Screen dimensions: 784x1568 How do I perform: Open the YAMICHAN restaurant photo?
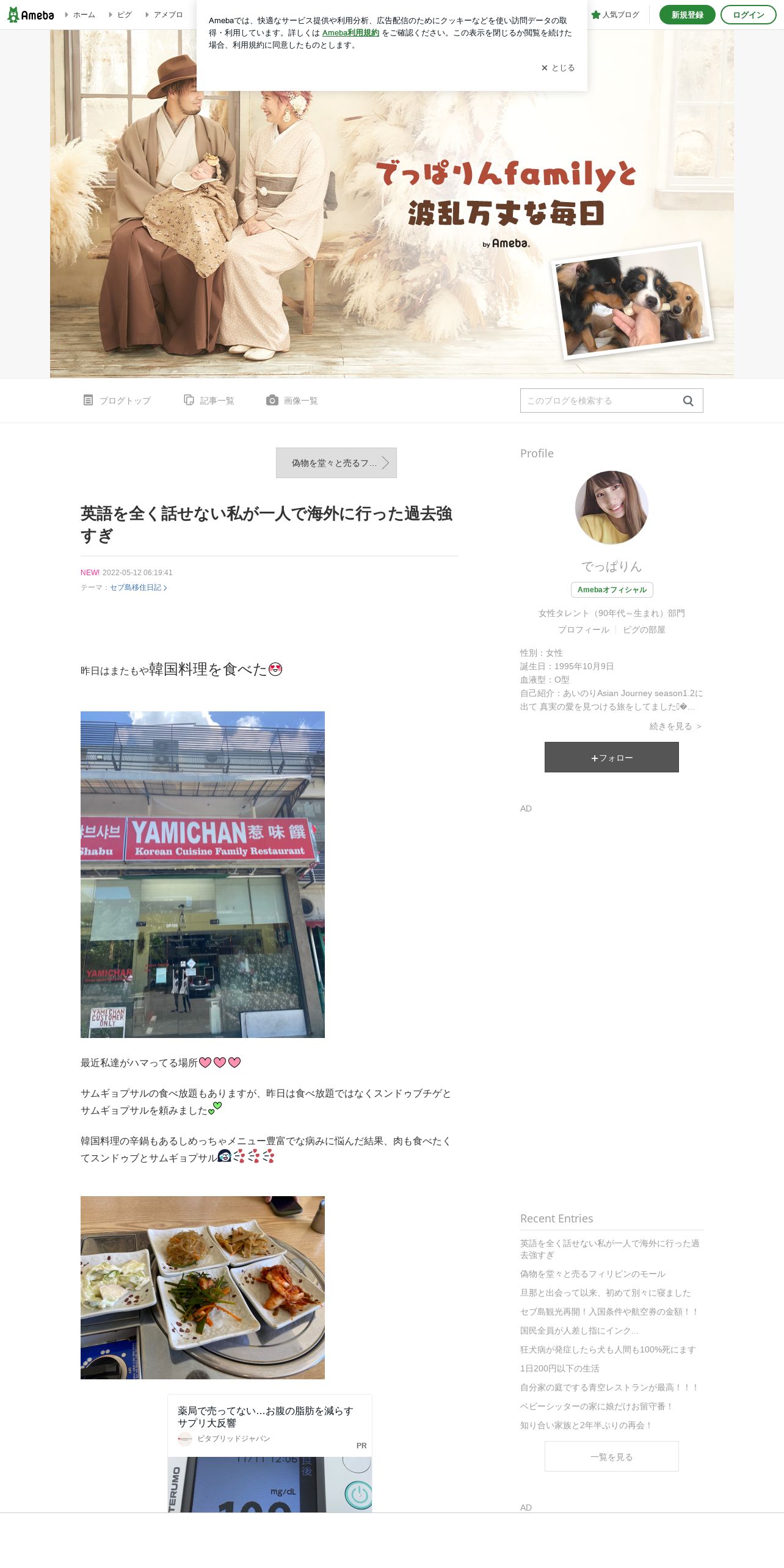point(203,874)
